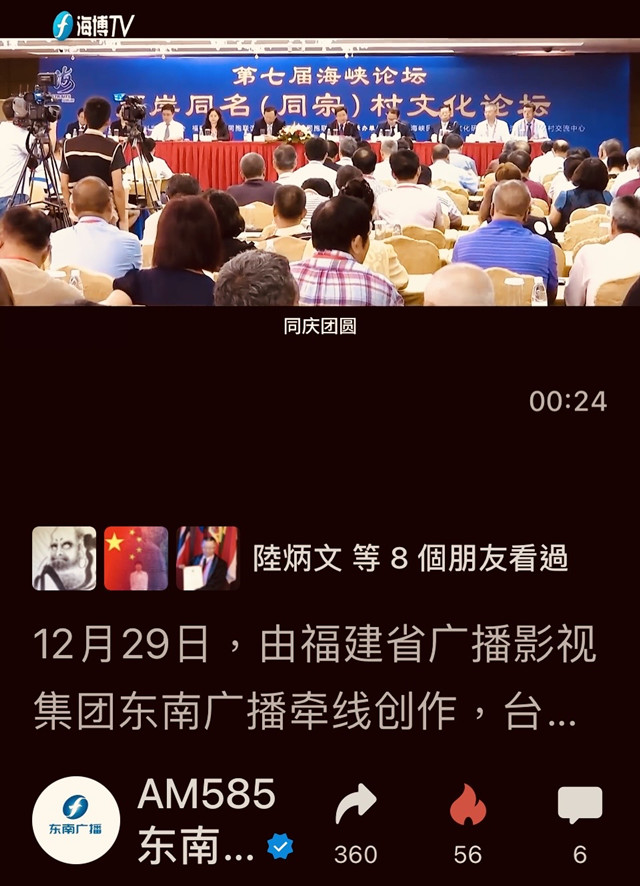Share this AM585 video post

[356, 806]
